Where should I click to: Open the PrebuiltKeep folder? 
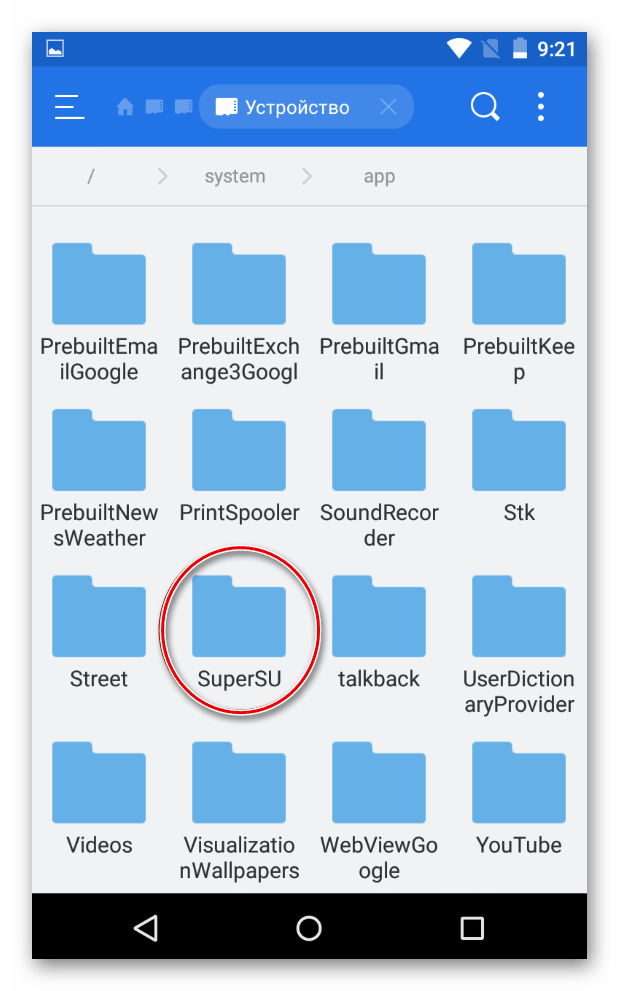[x=518, y=313]
